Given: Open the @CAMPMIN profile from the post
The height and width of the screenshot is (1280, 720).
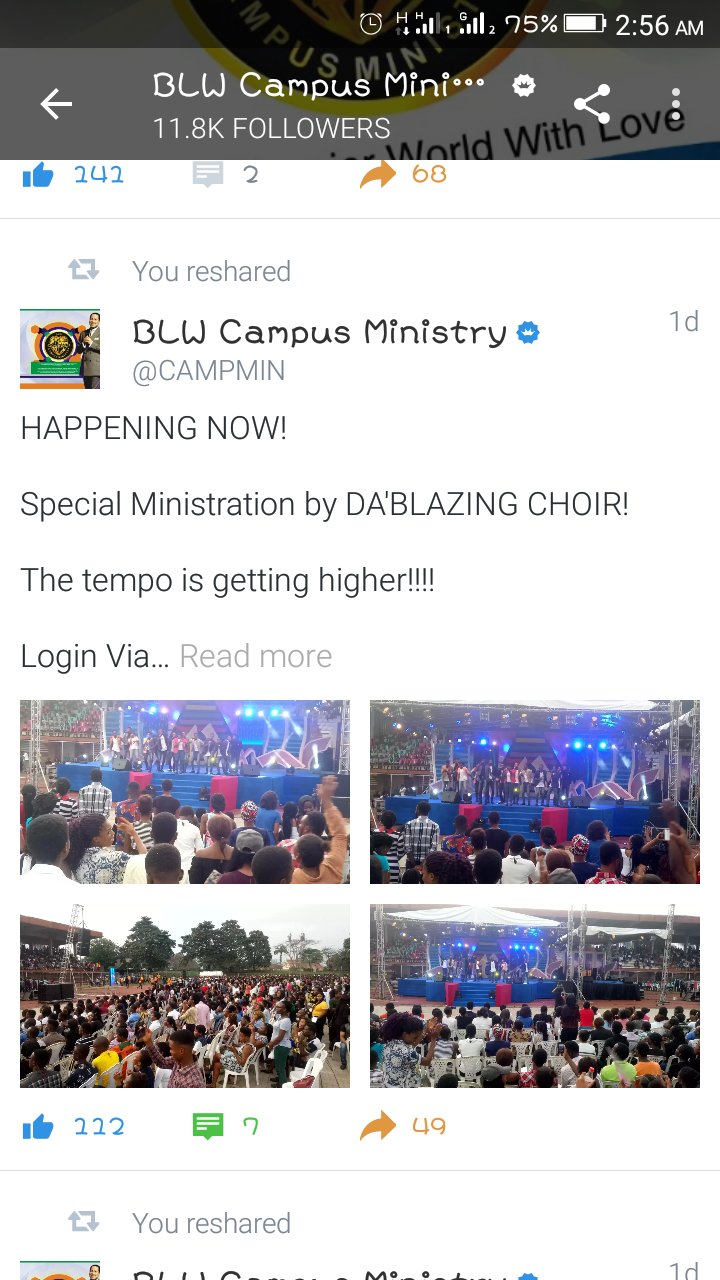Looking at the screenshot, I should click(209, 371).
